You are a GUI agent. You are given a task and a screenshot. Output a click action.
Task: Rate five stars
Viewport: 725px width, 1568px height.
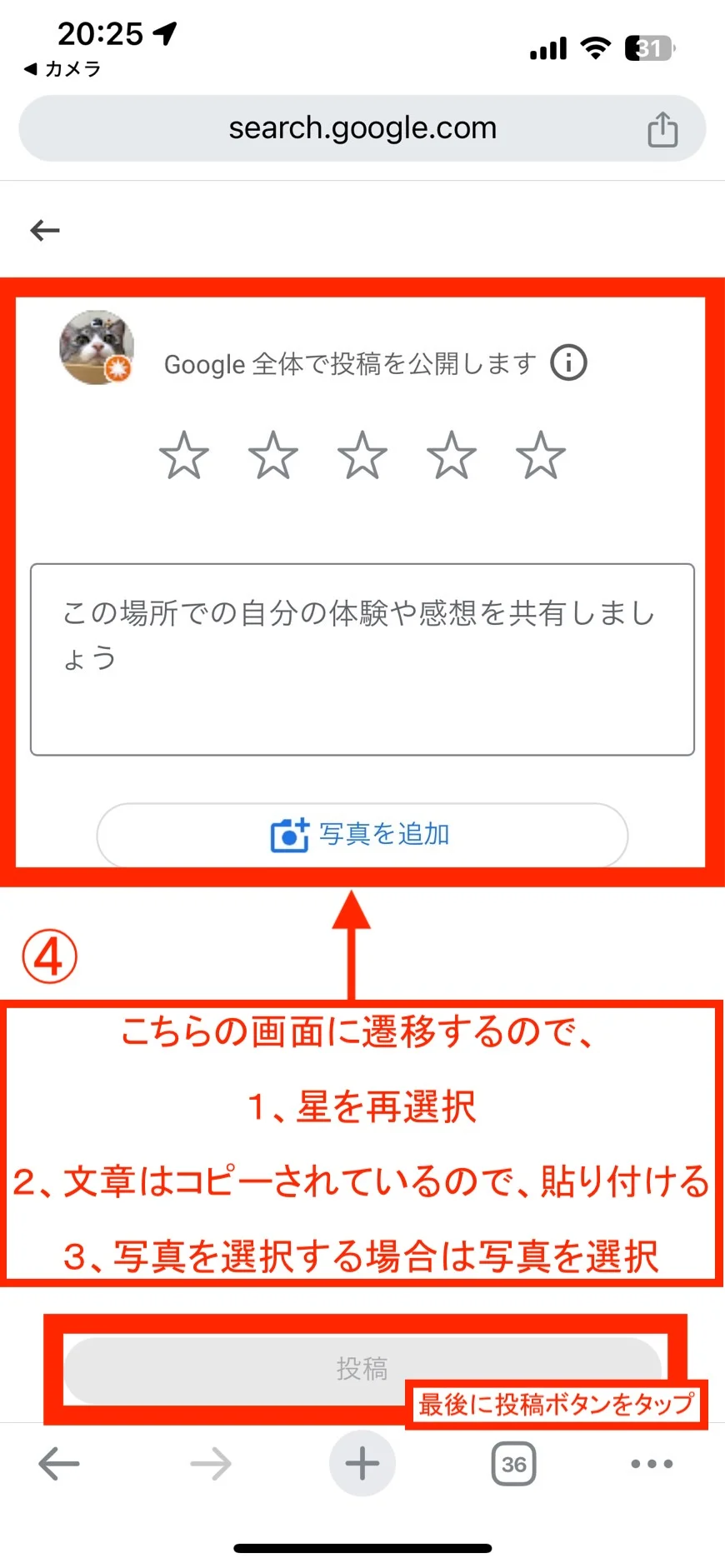541,456
